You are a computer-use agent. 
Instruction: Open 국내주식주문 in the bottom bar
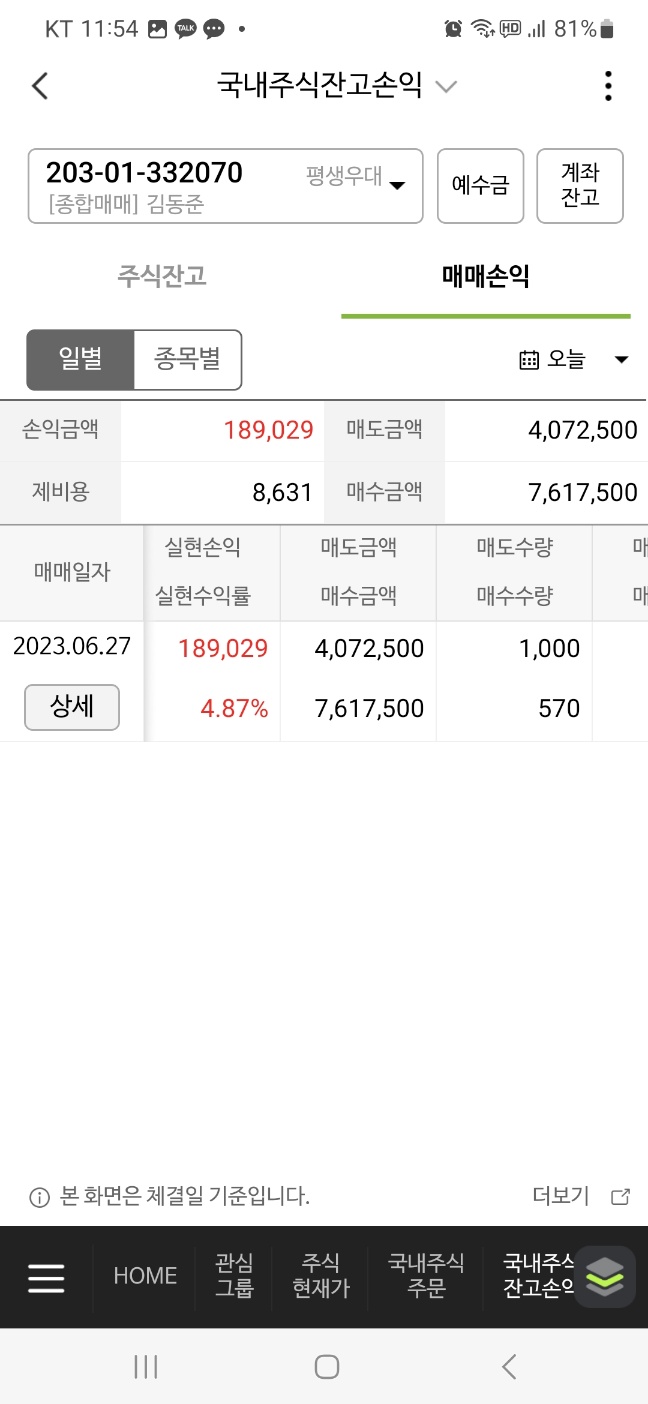[x=426, y=1276]
